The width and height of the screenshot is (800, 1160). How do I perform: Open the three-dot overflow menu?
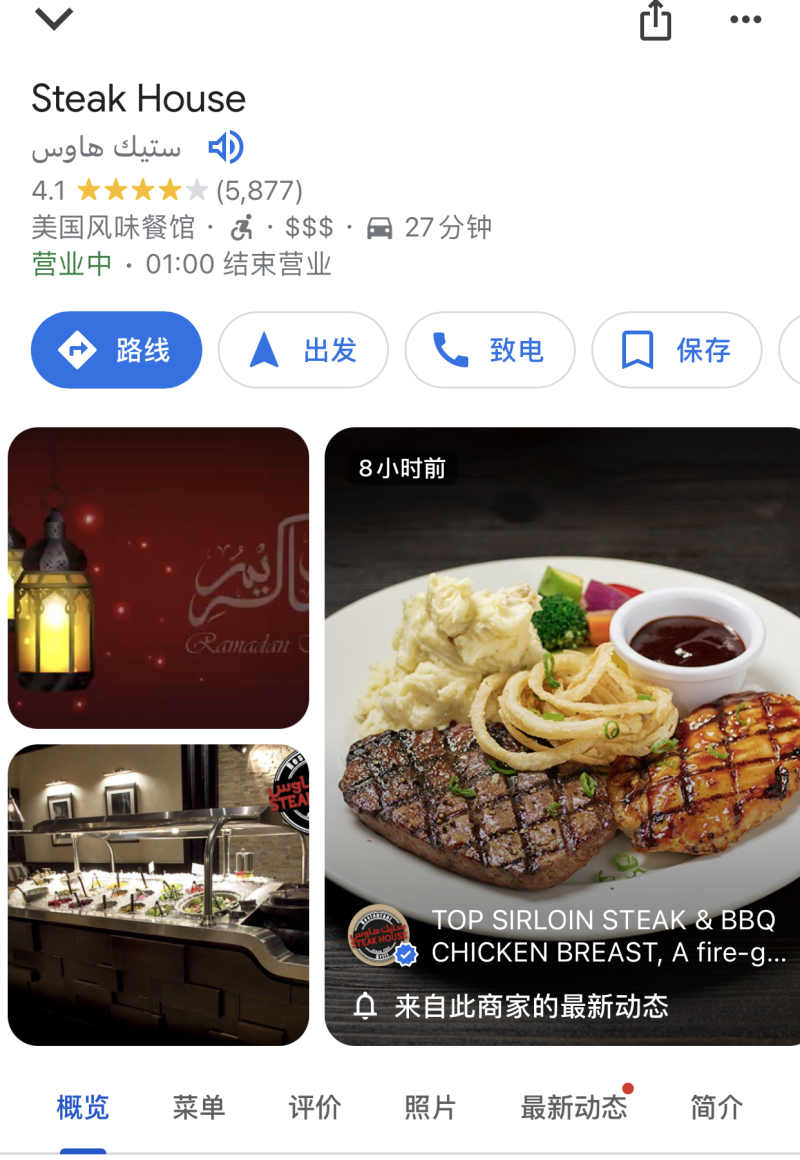click(745, 20)
